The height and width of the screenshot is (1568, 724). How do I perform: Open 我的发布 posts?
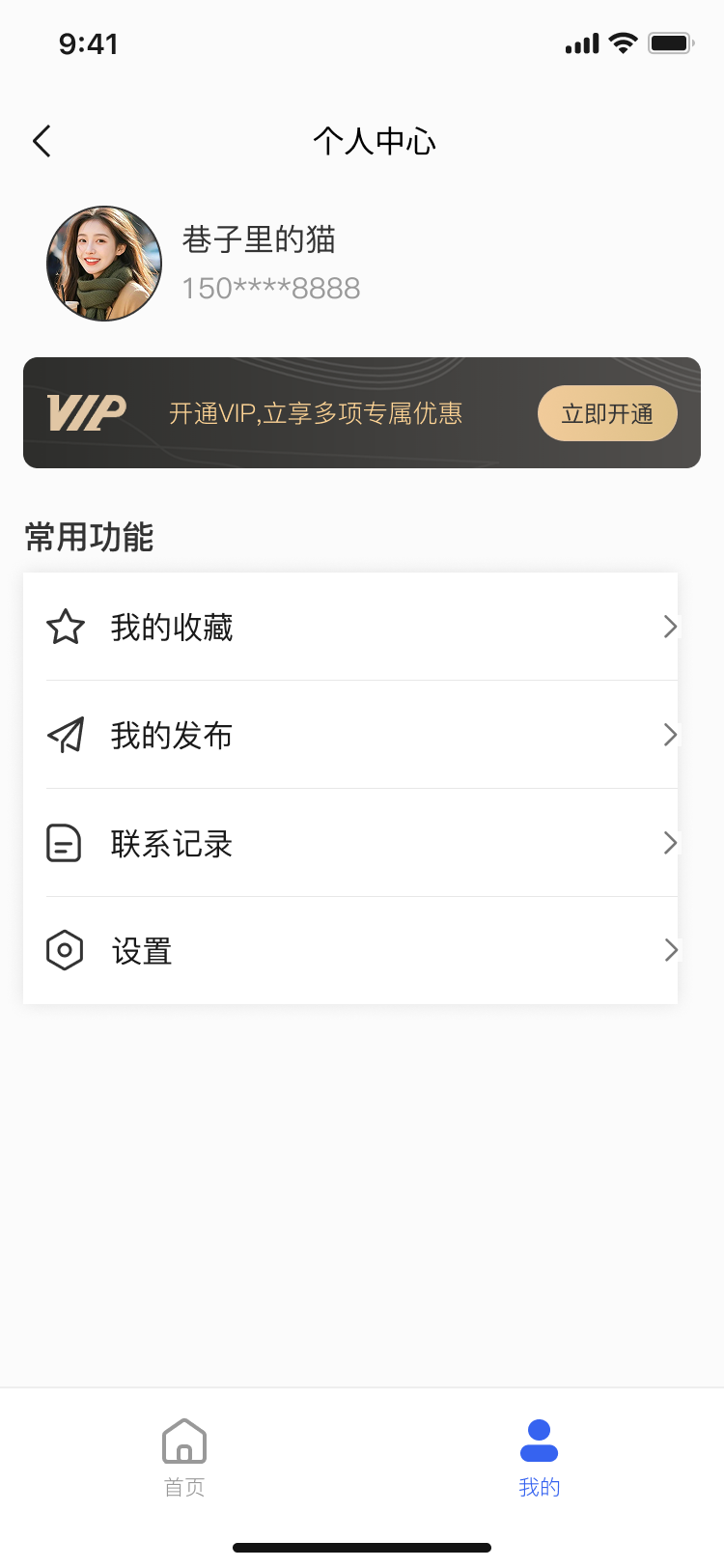(x=350, y=736)
